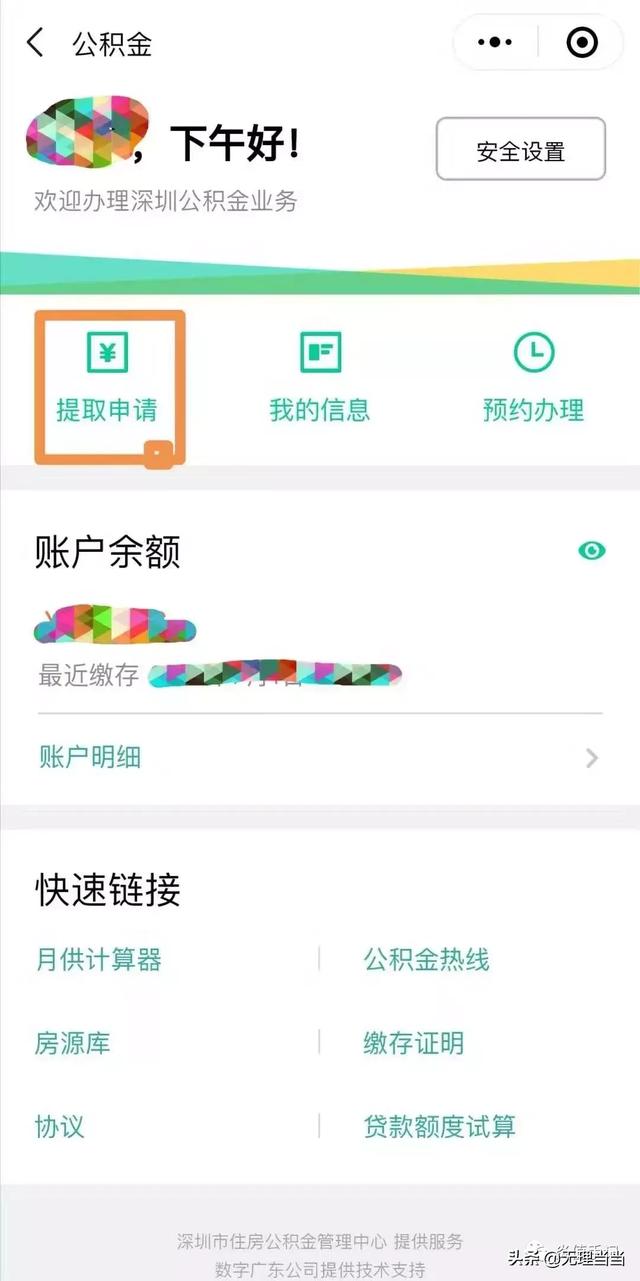640x1281 pixels.
Task: View the 协议 agreement
Action: (60, 1127)
